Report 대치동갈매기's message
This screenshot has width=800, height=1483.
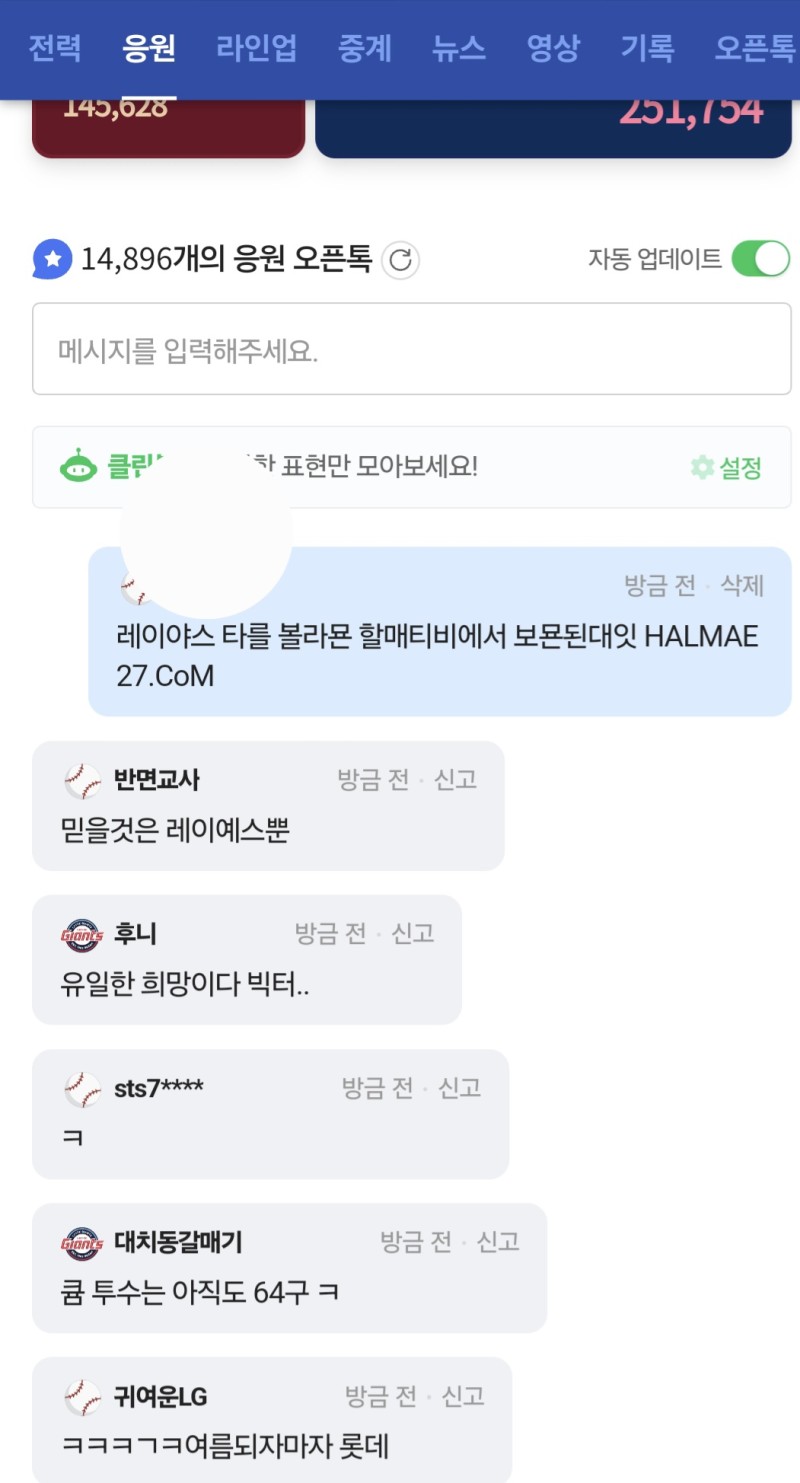[x=497, y=1242]
